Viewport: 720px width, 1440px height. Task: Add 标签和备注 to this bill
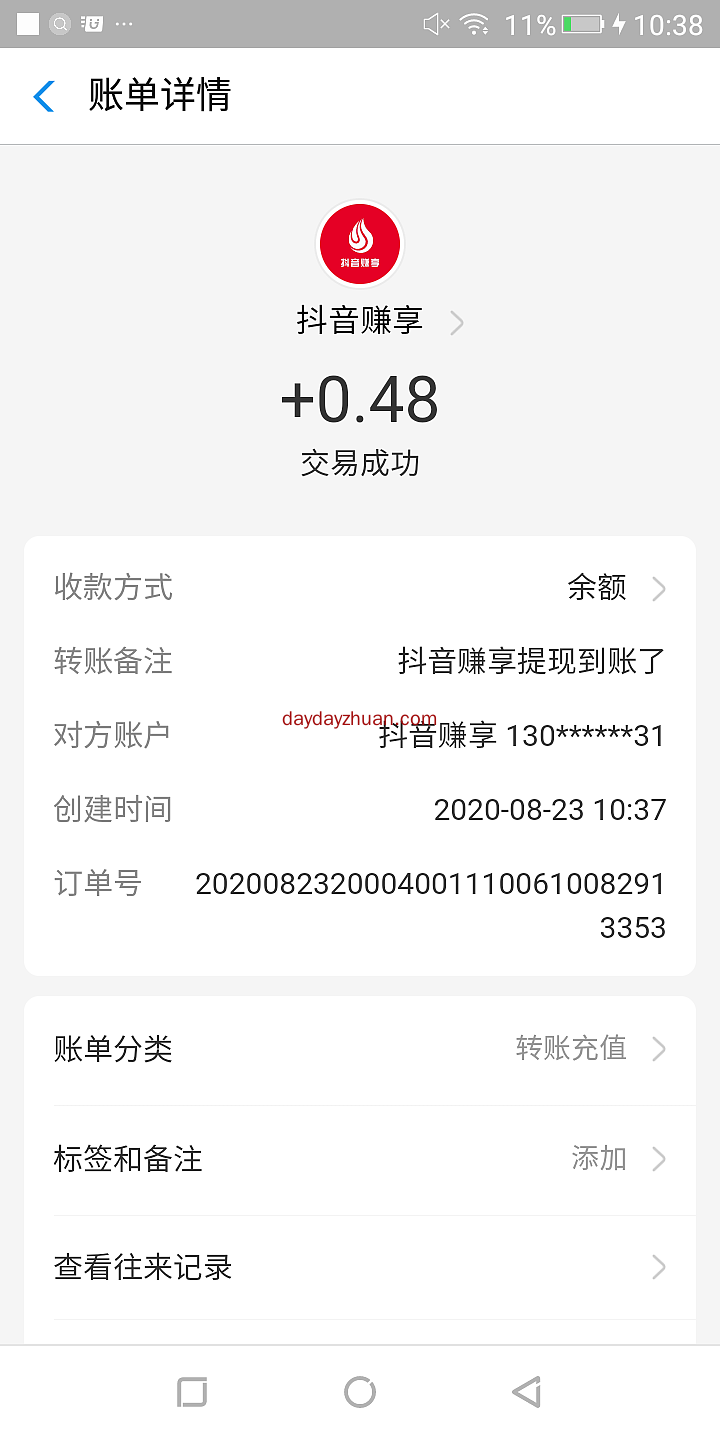point(360,1159)
